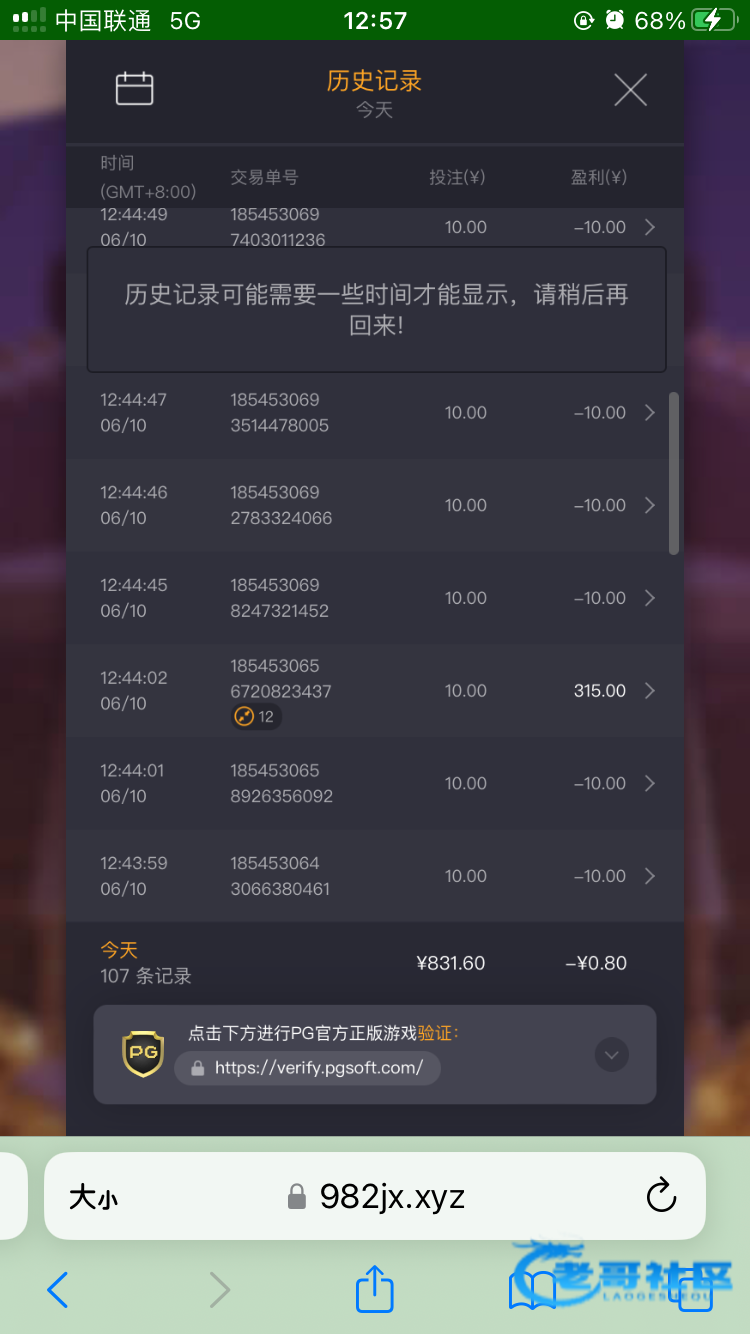This screenshot has width=750, height=1334.
Task: Open the calendar date picker
Action: pyautogui.click(x=135, y=89)
